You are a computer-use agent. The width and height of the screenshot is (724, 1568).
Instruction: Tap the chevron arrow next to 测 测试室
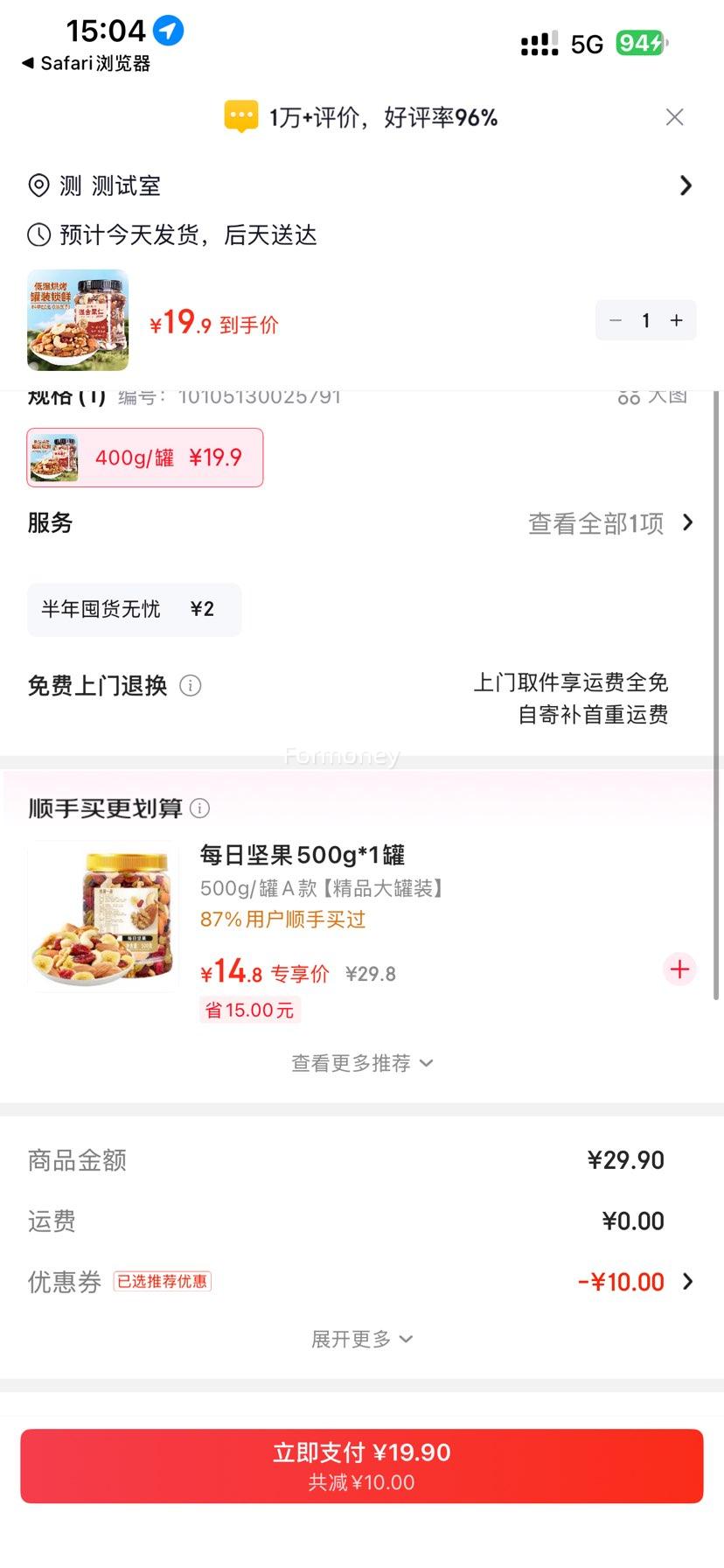[686, 185]
